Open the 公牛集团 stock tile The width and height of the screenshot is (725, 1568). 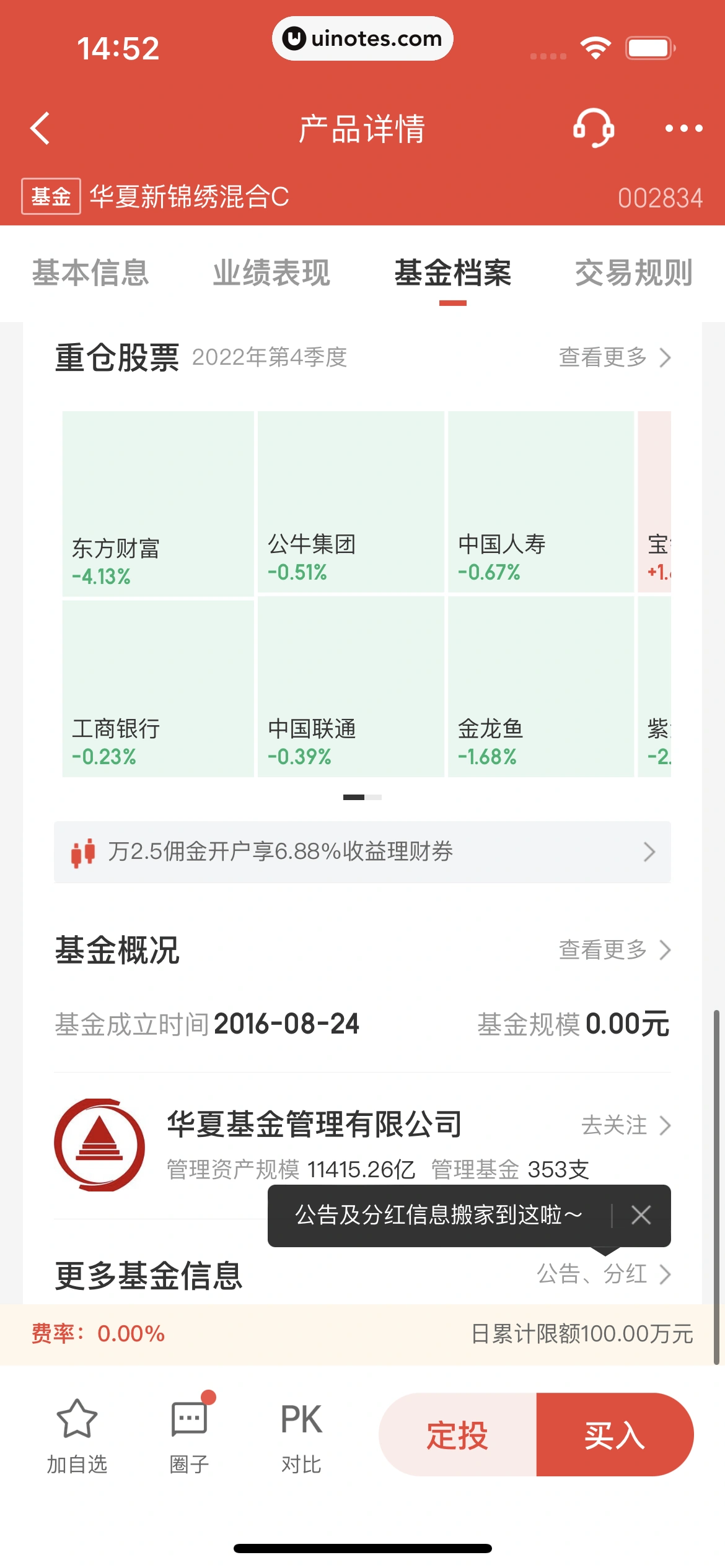click(x=351, y=502)
